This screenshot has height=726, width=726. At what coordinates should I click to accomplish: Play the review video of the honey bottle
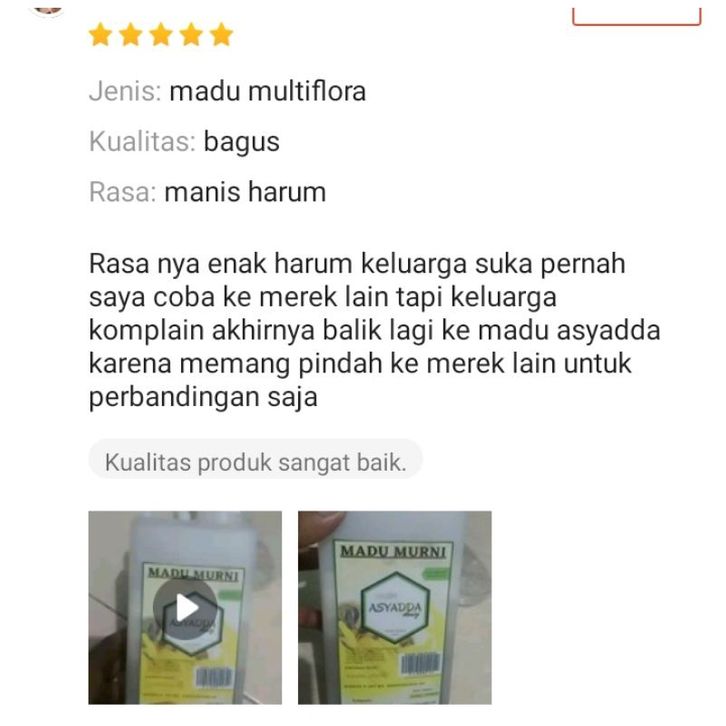(x=186, y=607)
